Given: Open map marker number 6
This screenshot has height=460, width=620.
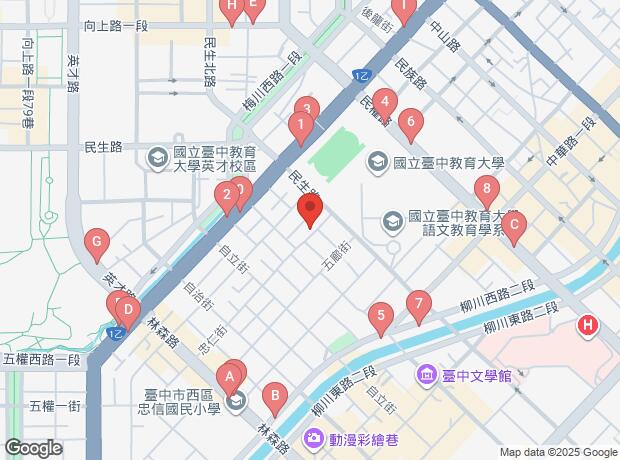Looking at the screenshot, I should click(408, 122).
